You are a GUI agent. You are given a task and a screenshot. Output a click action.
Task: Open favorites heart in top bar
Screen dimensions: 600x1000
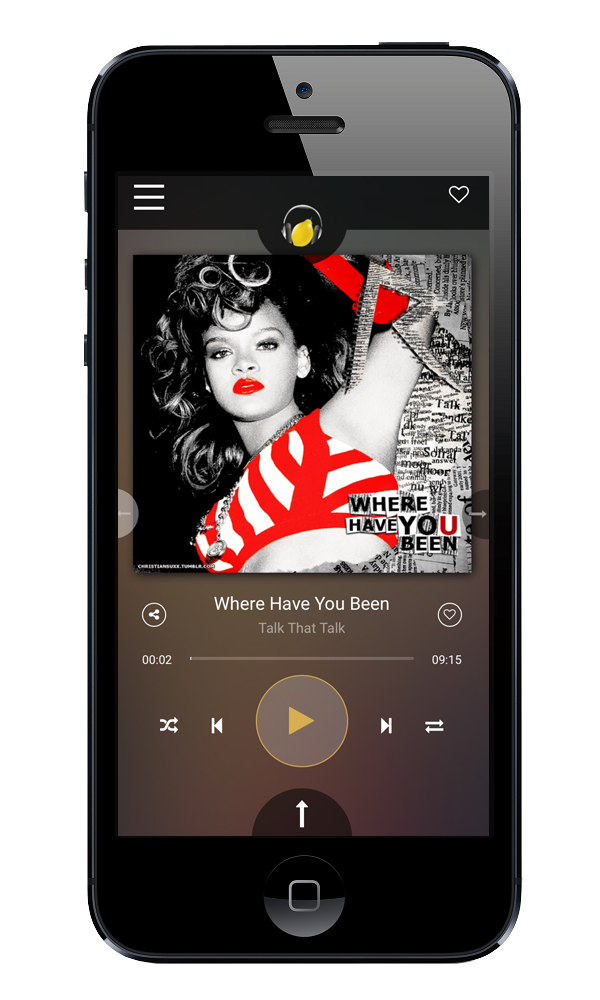click(x=458, y=194)
